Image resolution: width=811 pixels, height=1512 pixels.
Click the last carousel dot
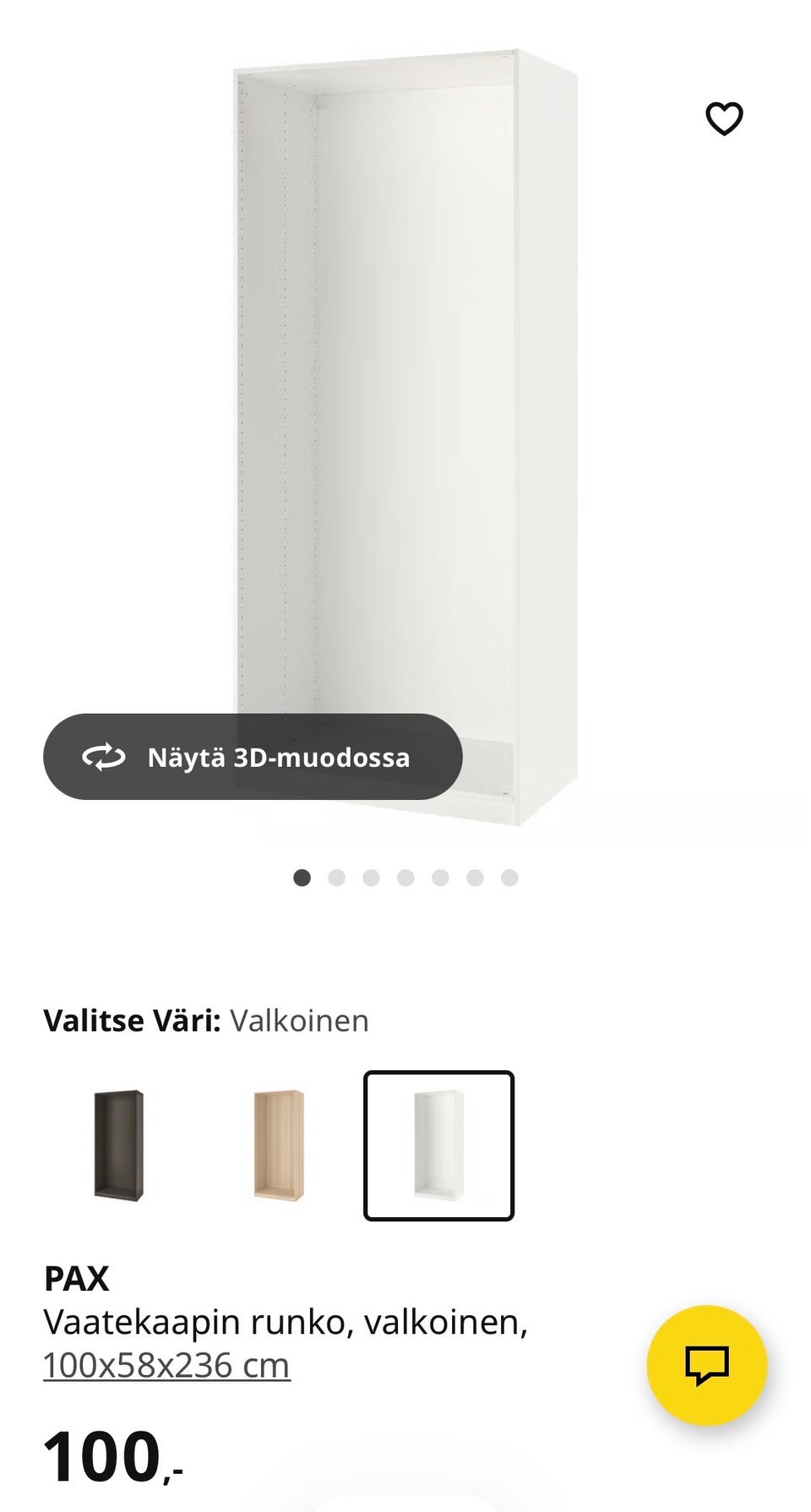pos(509,878)
